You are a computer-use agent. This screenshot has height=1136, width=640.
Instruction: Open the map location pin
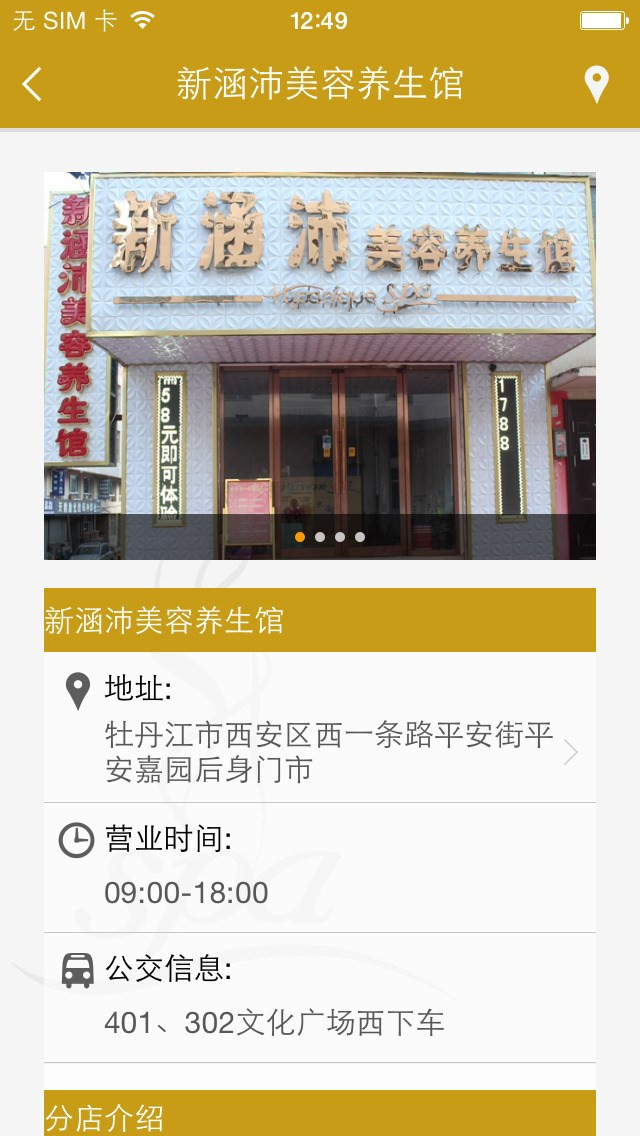click(x=596, y=84)
